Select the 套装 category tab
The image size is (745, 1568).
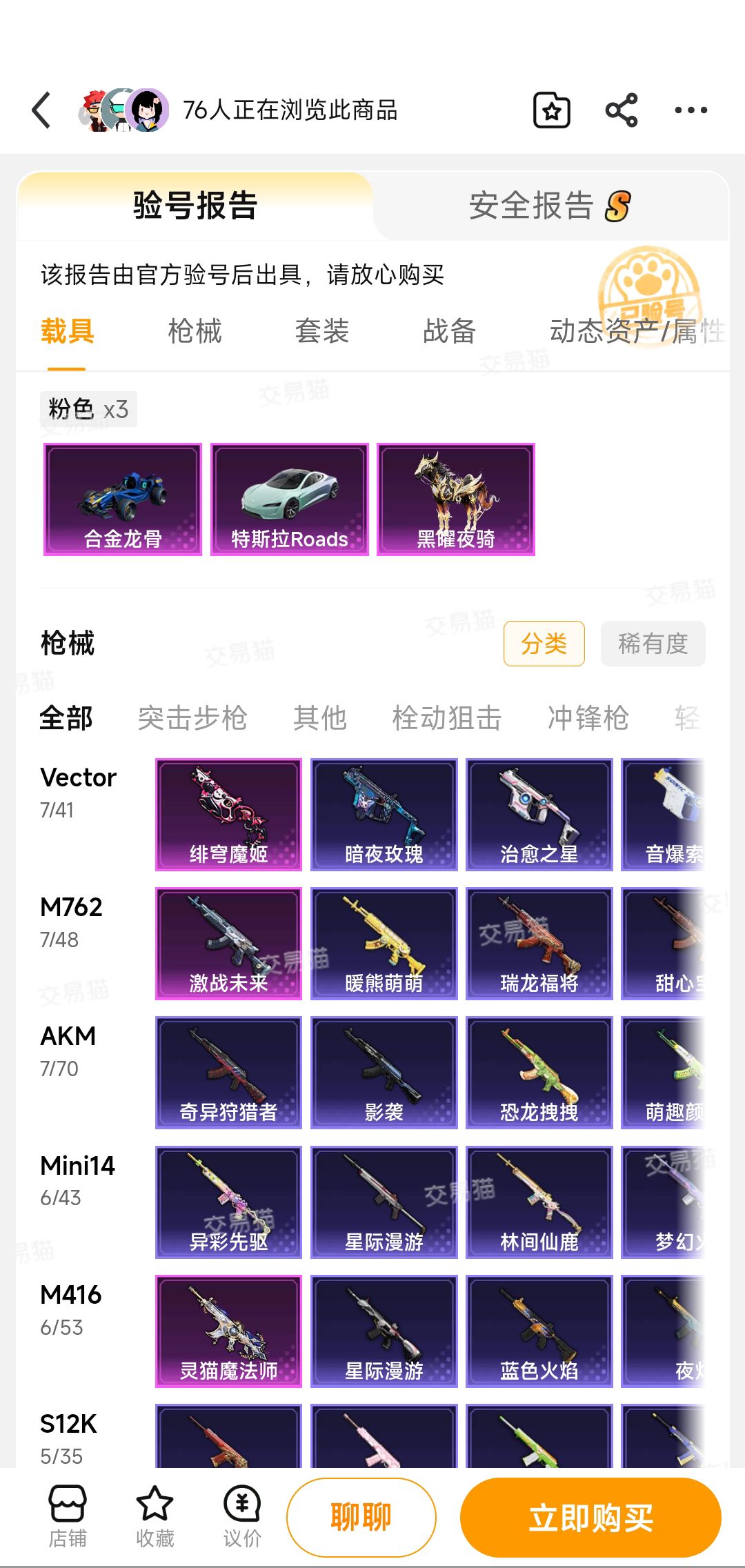[322, 332]
